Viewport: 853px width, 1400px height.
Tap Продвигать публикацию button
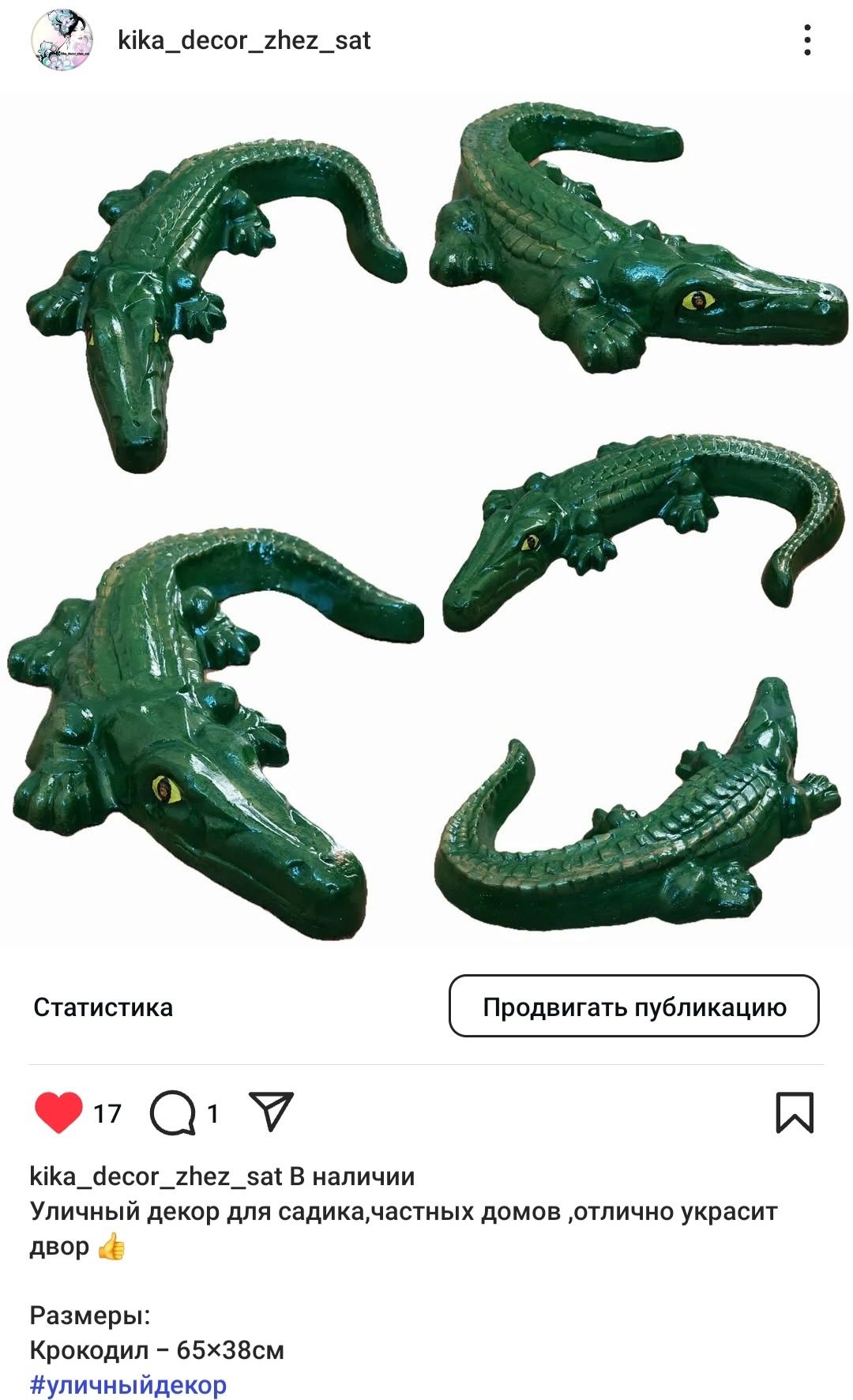click(x=633, y=1007)
